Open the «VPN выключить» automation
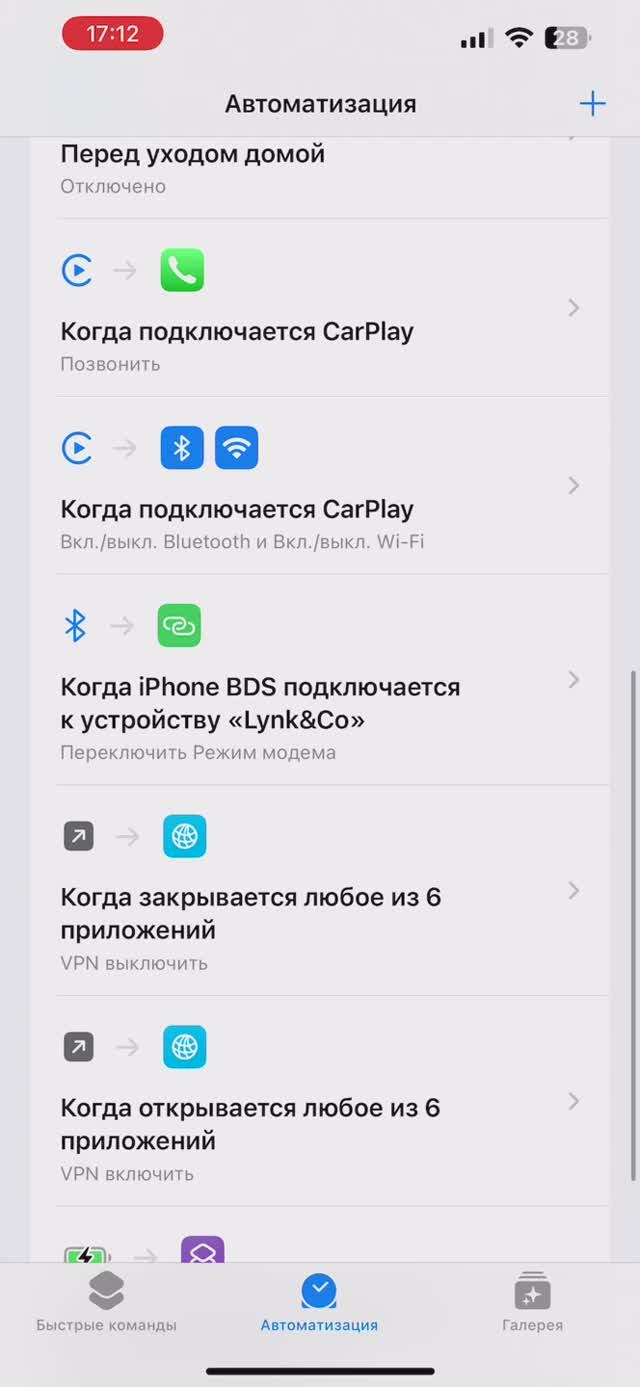Image resolution: width=640 pixels, height=1387 pixels. pyautogui.click(x=320, y=892)
